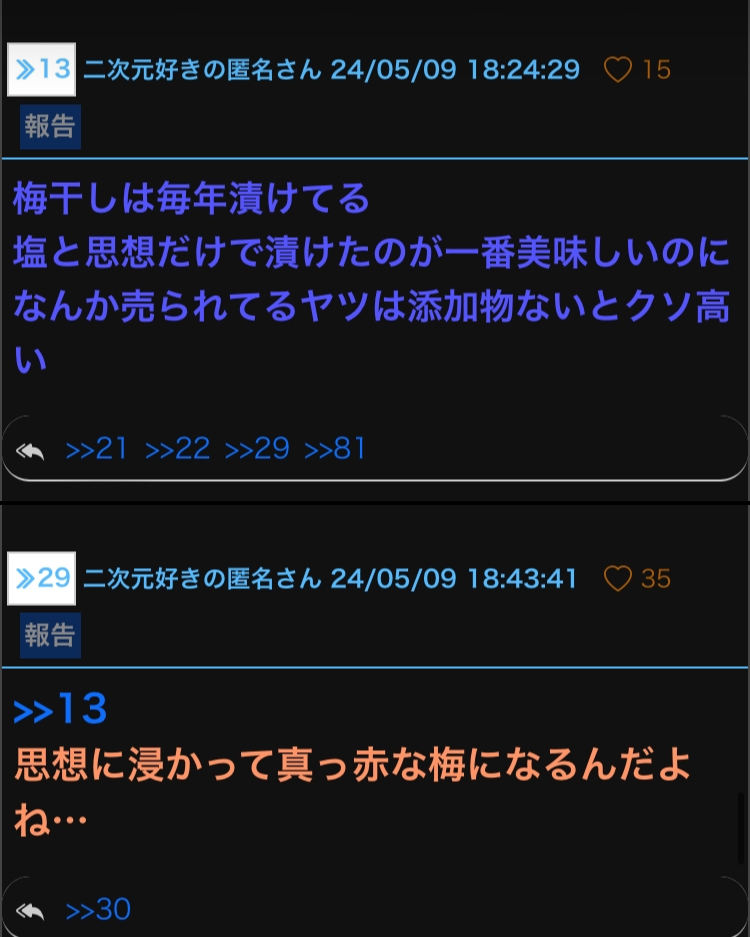The width and height of the screenshot is (750, 937).
Task: Tap post number 13 badge
Action: pyautogui.click(x=41, y=70)
